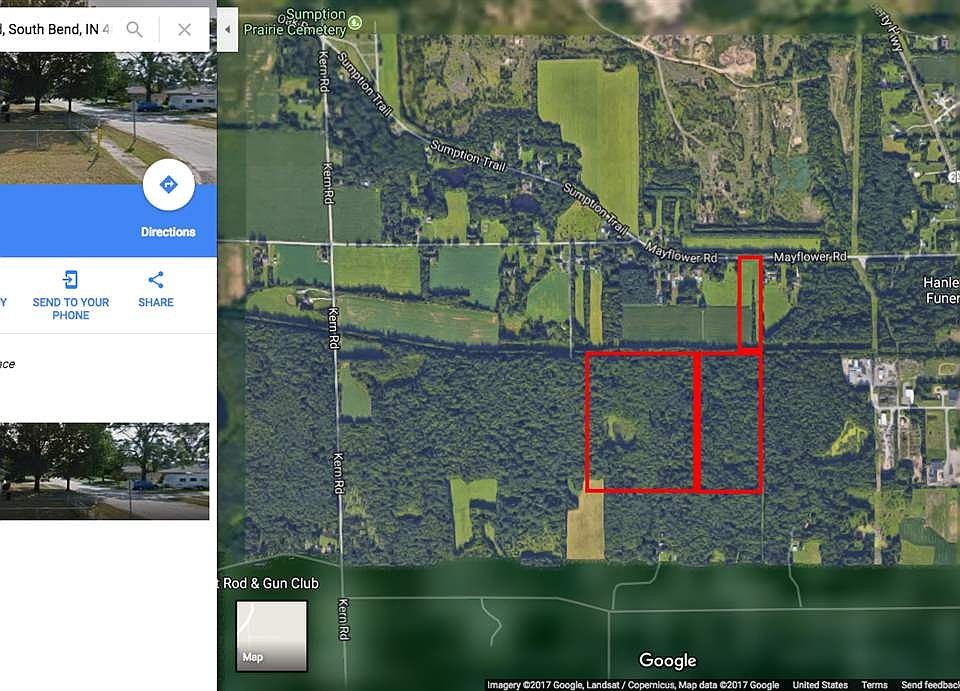960x691 pixels.
Task: Open the street view photo thumbnail
Action: [x=104, y=470]
